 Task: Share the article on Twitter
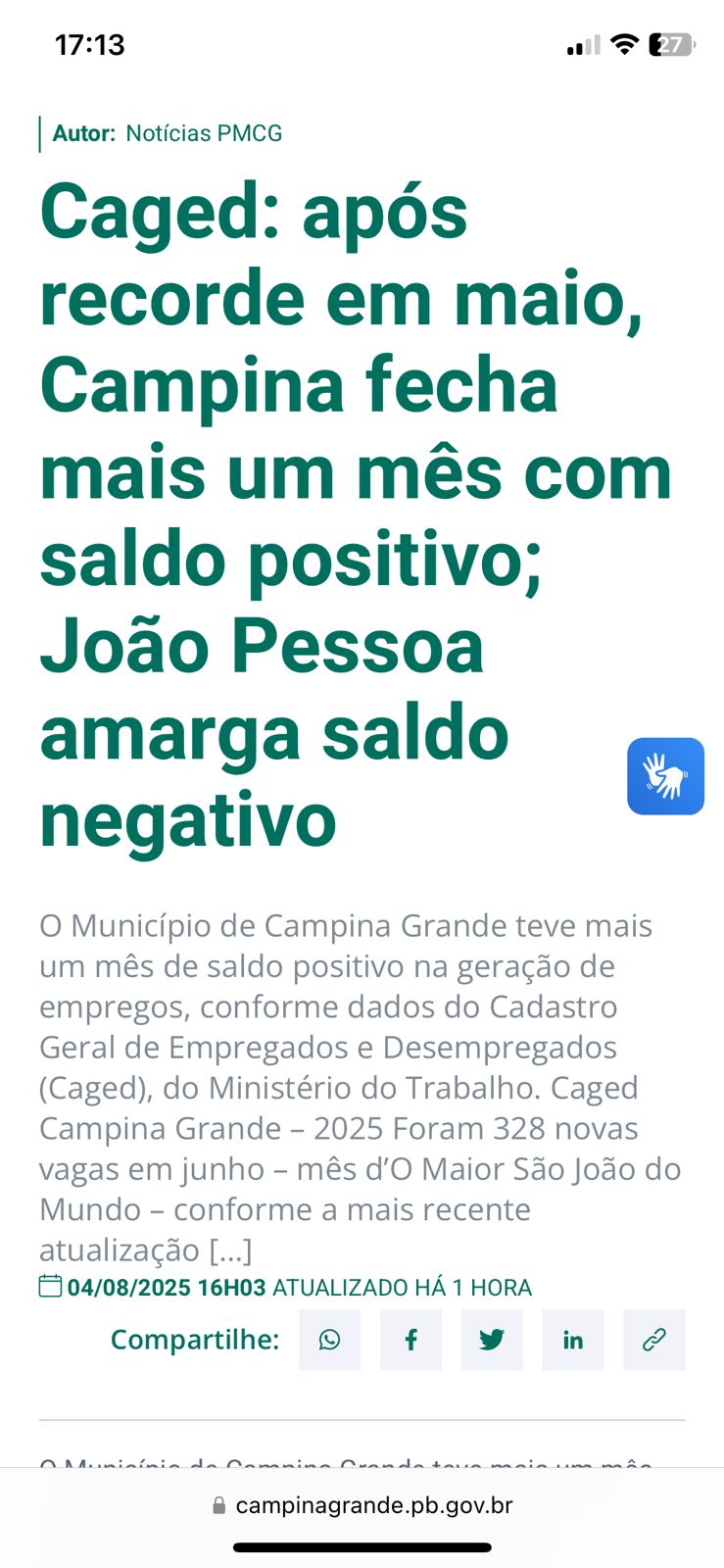click(492, 1340)
